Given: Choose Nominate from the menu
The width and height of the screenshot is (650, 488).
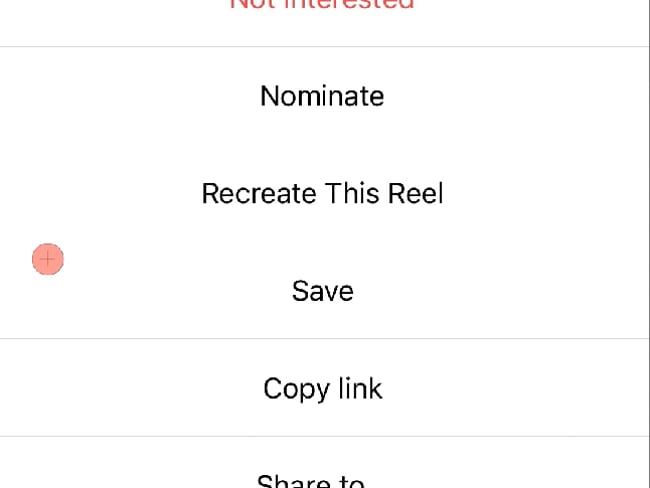Looking at the screenshot, I should [x=322, y=96].
